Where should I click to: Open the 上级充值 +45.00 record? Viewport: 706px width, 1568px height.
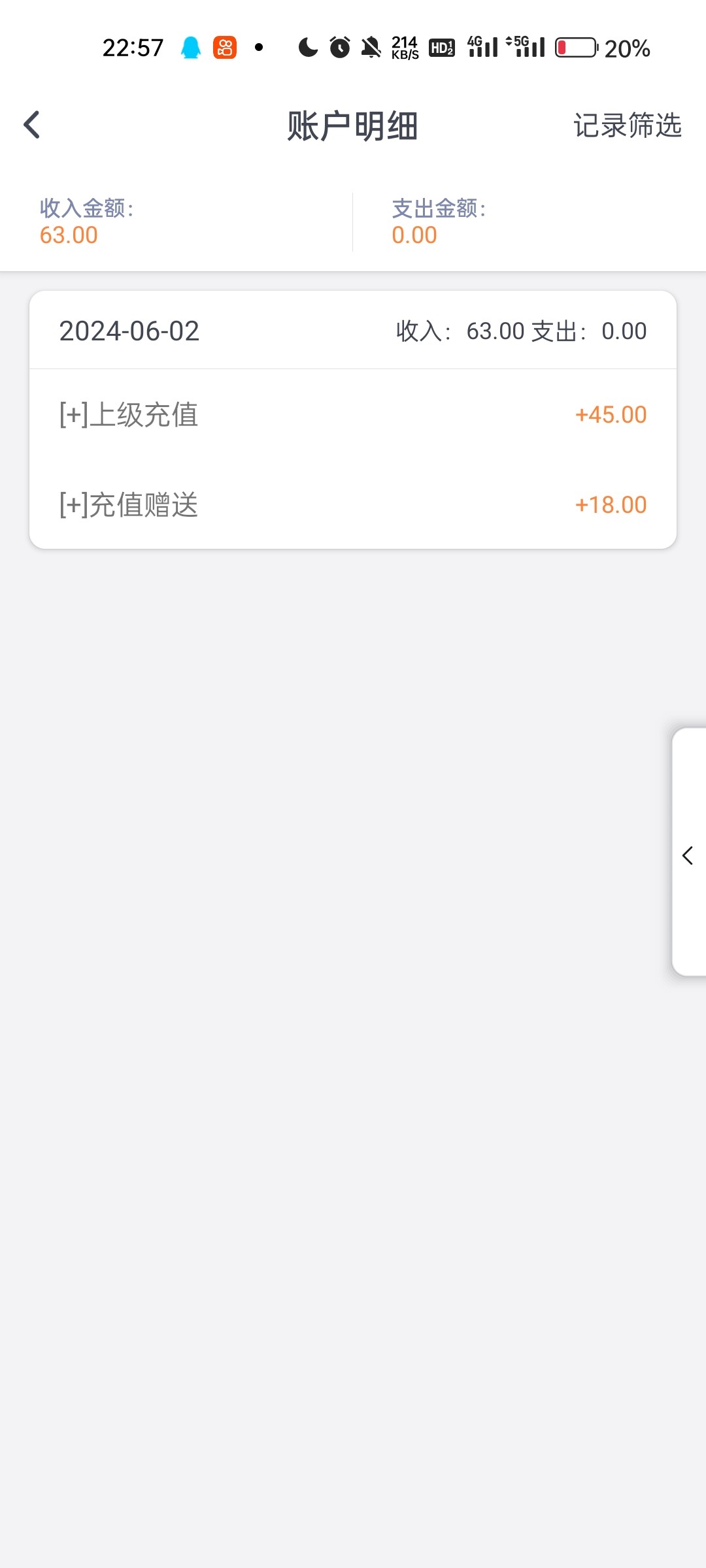(352, 415)
